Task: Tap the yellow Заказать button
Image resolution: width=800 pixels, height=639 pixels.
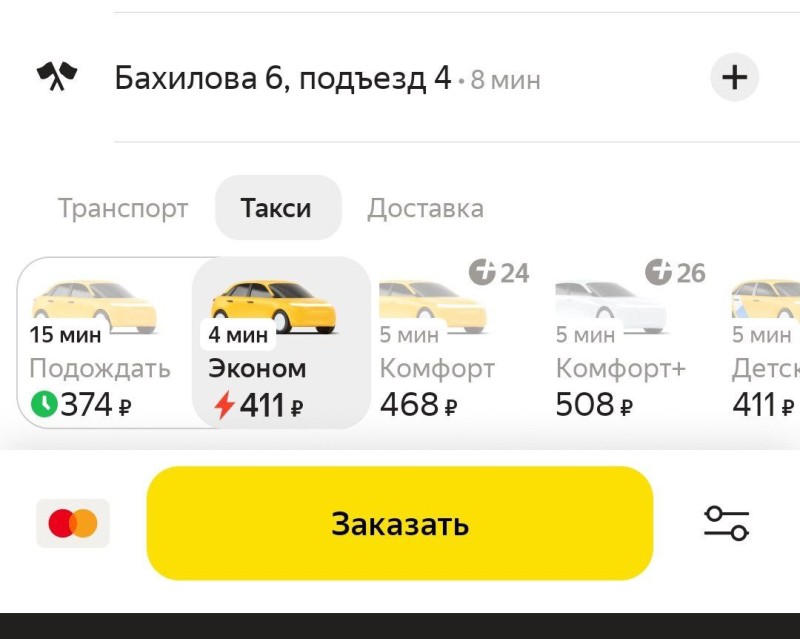Action: pyautogui.click(x=399, y=523)
